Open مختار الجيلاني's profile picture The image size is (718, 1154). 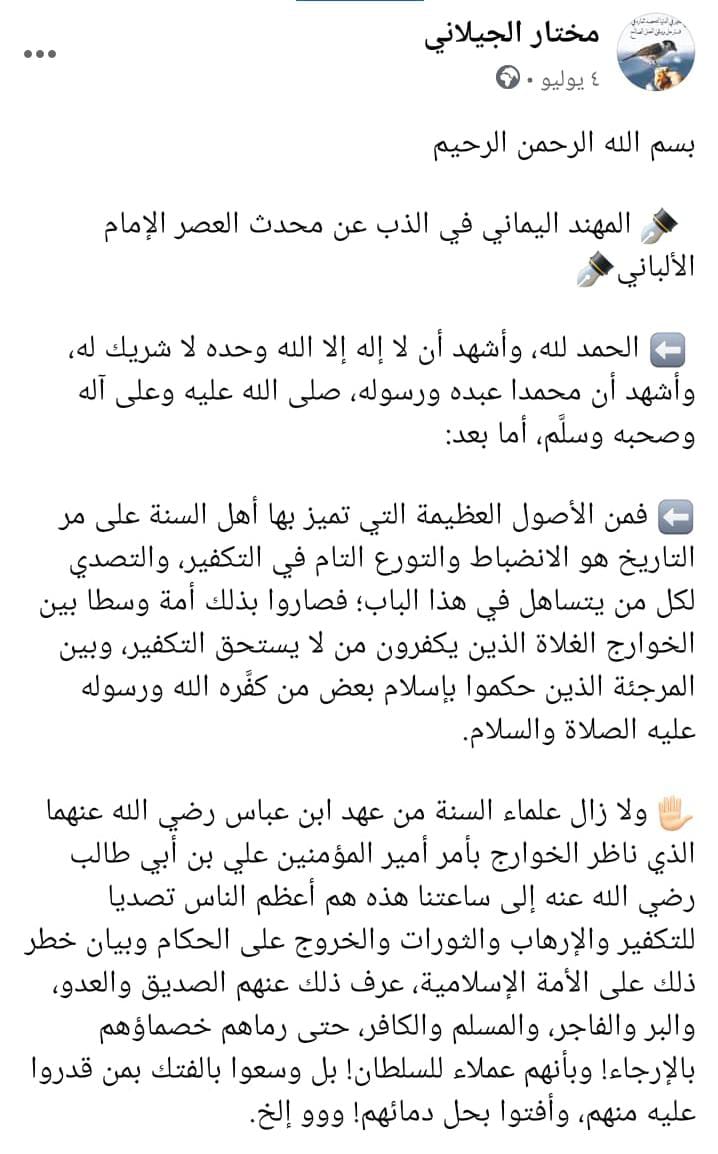coord(658,53)
